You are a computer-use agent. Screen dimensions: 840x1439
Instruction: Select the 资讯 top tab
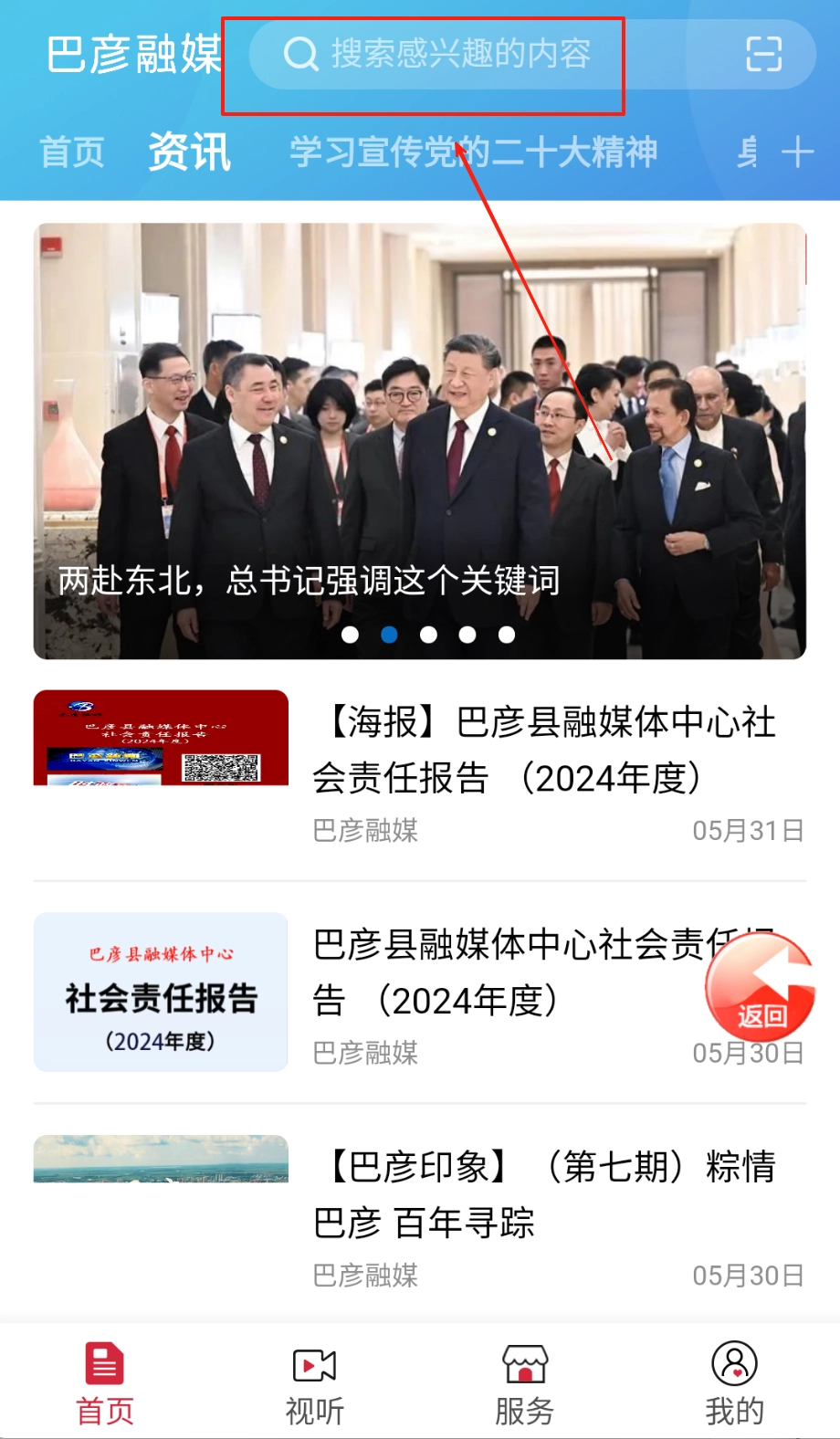[x=190, y=152]
